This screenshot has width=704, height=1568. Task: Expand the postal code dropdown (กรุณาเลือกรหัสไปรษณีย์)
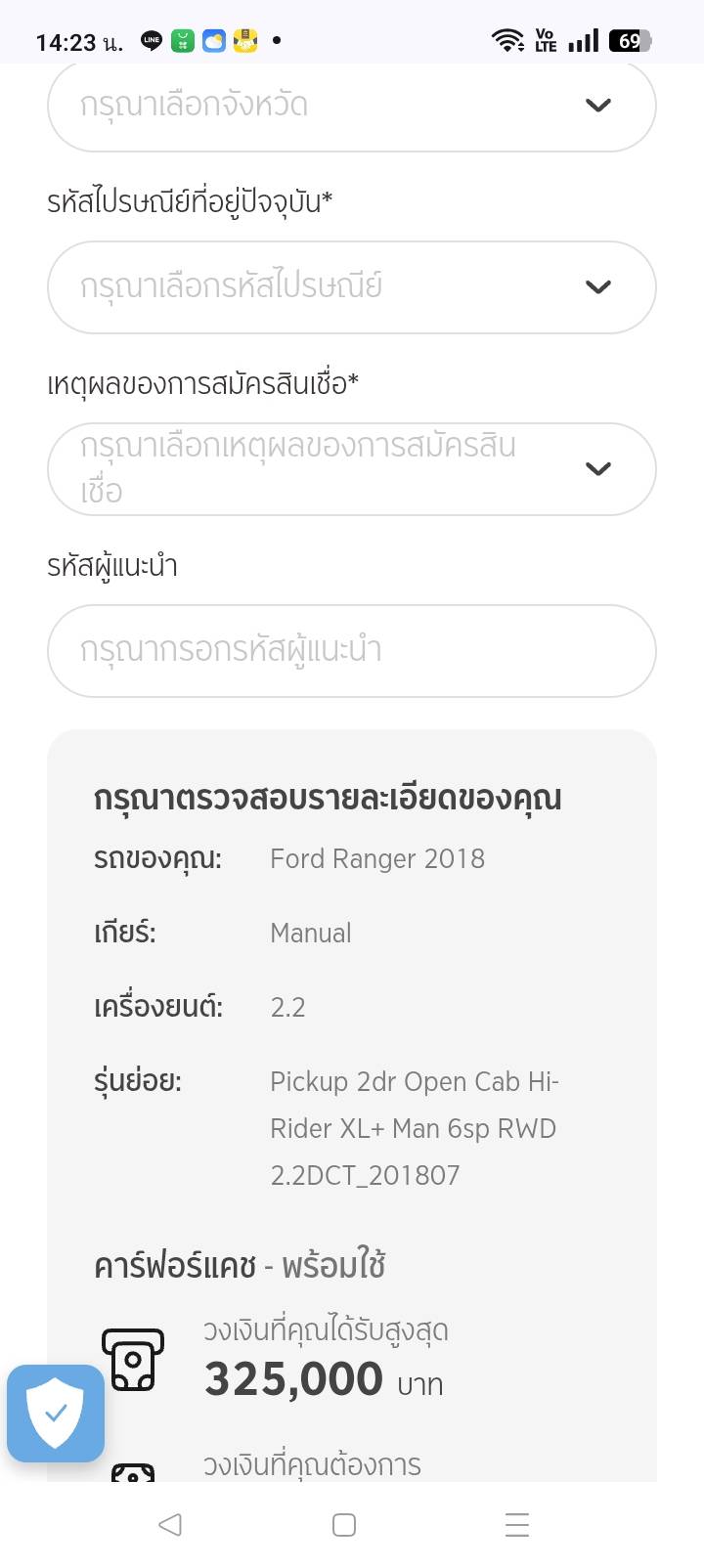point(351,287)
